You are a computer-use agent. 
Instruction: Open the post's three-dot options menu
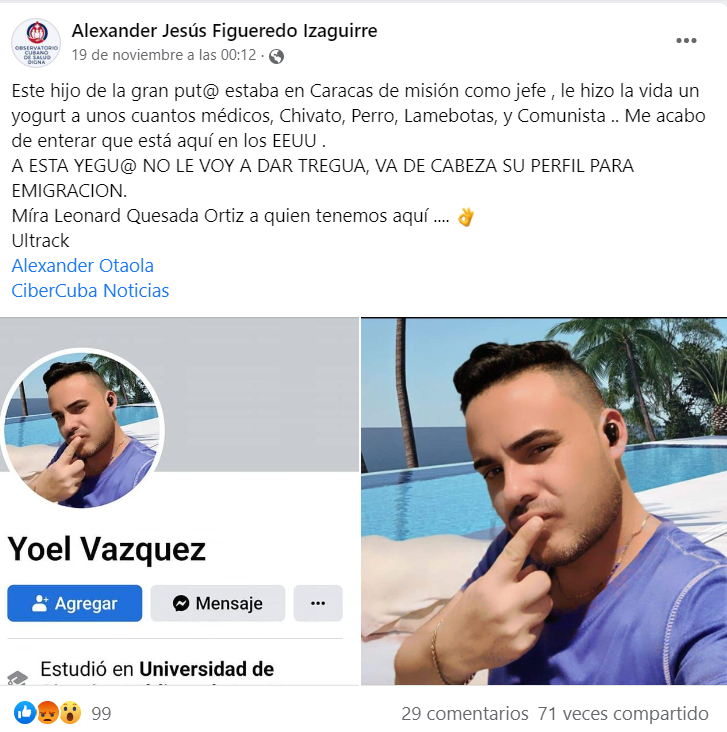click(686, 41)
